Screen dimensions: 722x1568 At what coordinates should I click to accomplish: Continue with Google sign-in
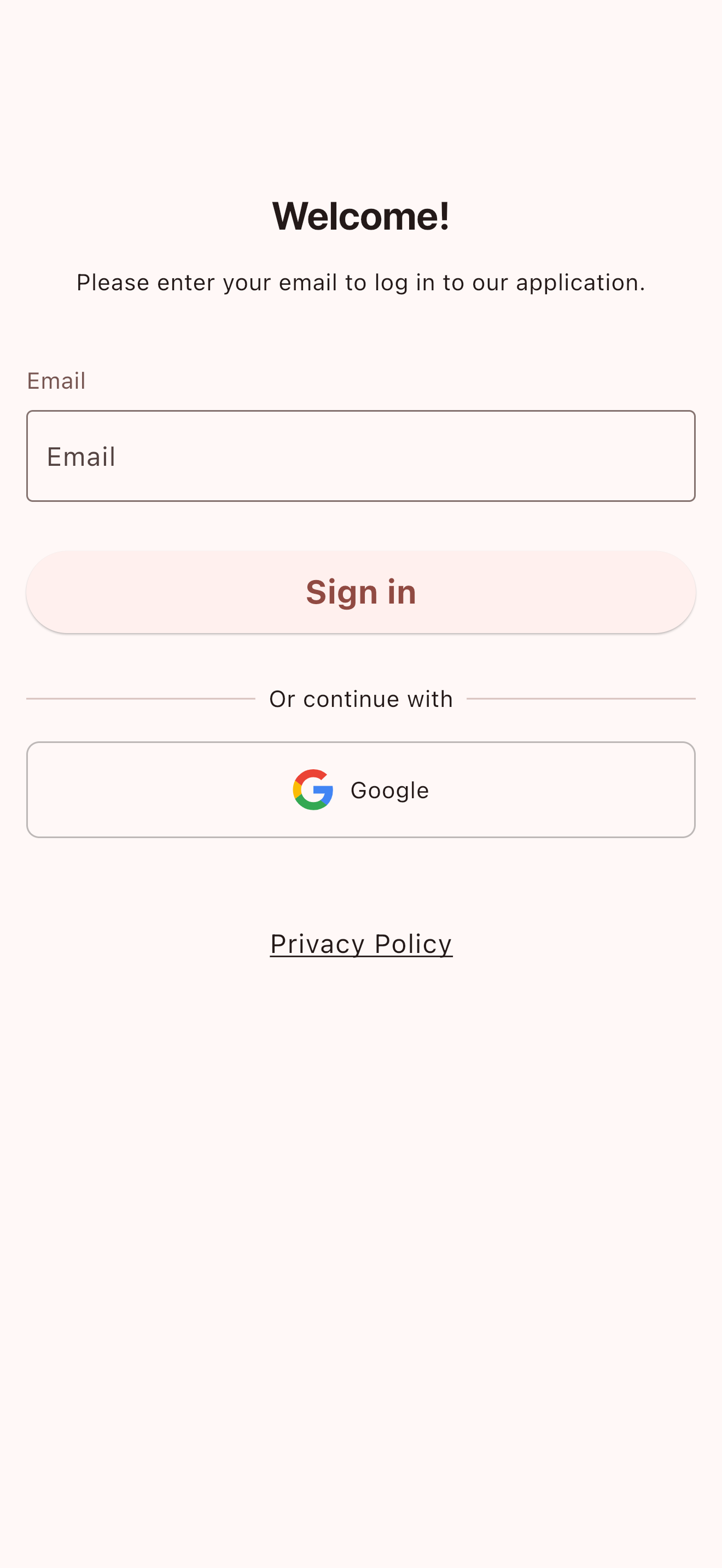coord(360,789)
